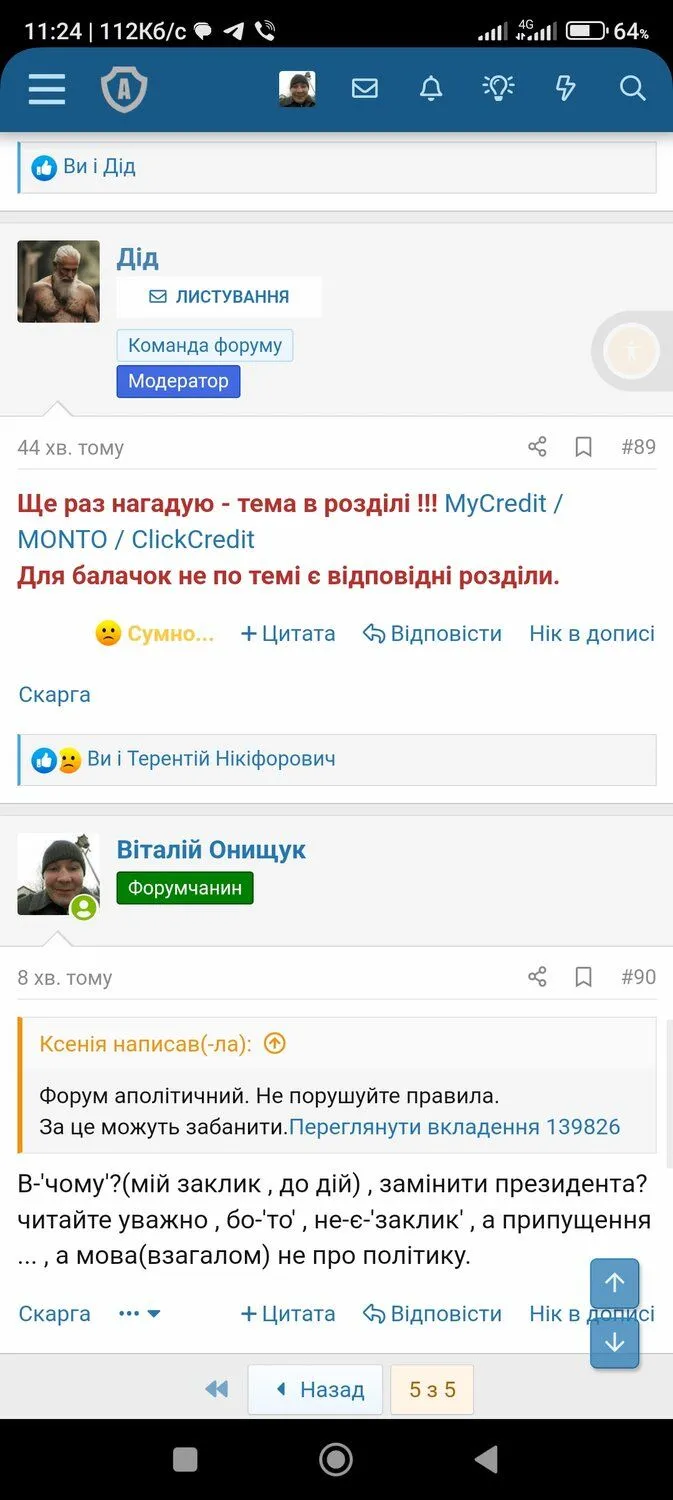Share post #89
Image resolution: width=673 pixels, height=1500 pixels.
click(x=537, y=447)
